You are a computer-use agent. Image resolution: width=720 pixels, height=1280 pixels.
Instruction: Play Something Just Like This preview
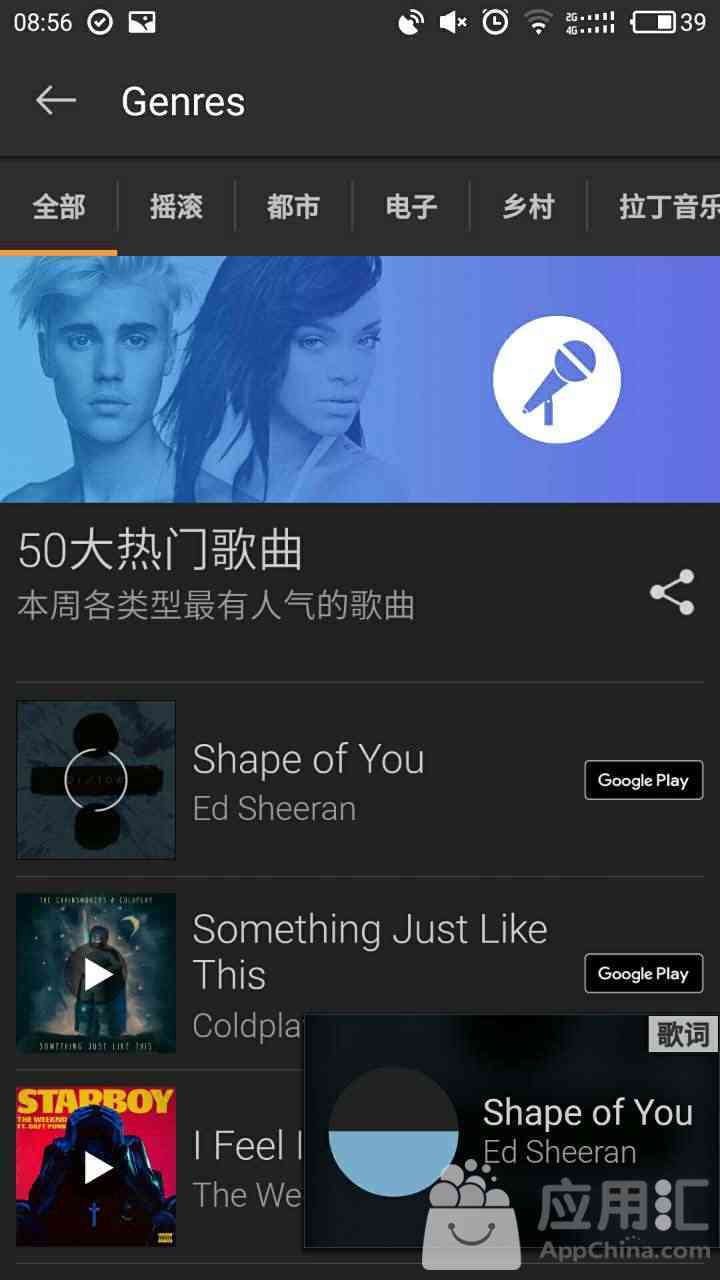pyautogui.click(x=97, y=973)
